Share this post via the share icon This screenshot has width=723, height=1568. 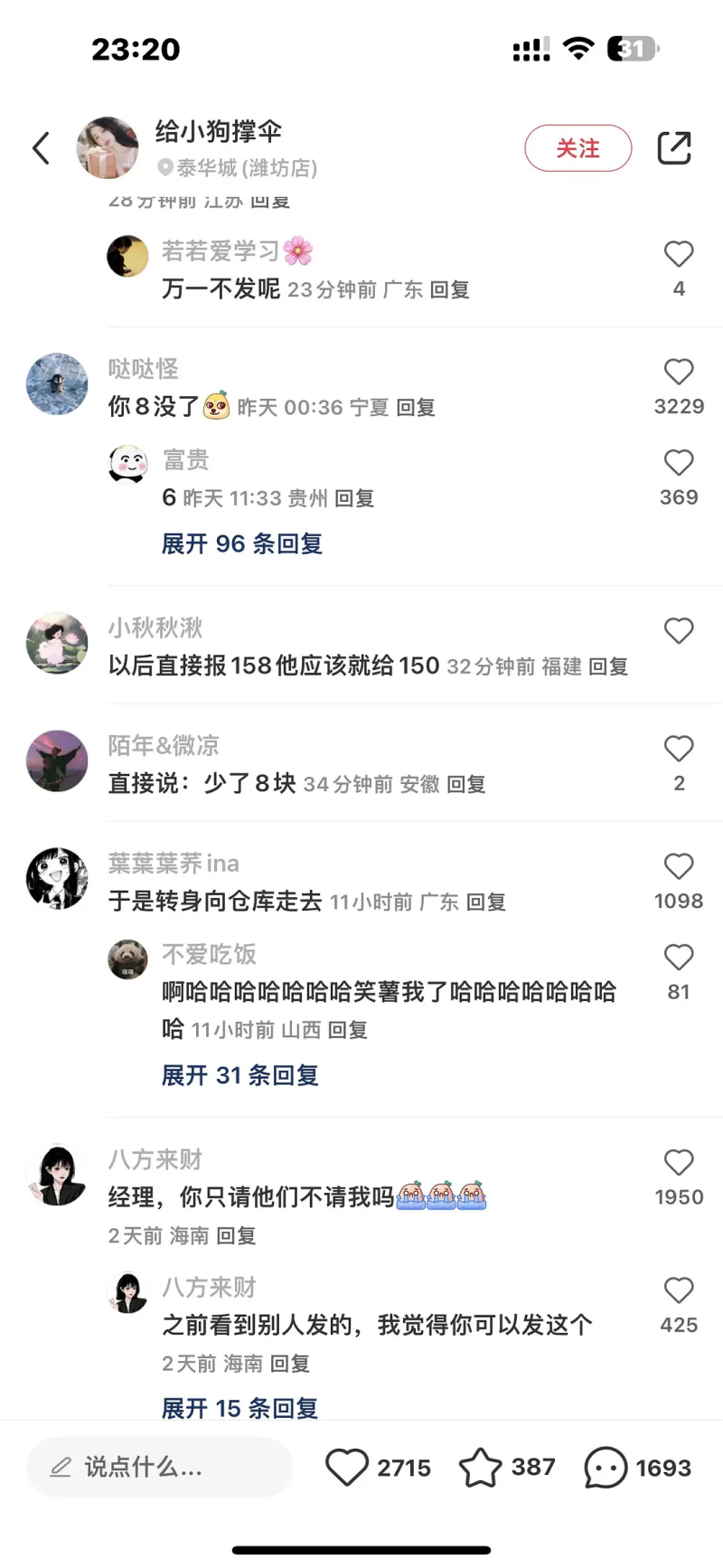click(674, 148)
